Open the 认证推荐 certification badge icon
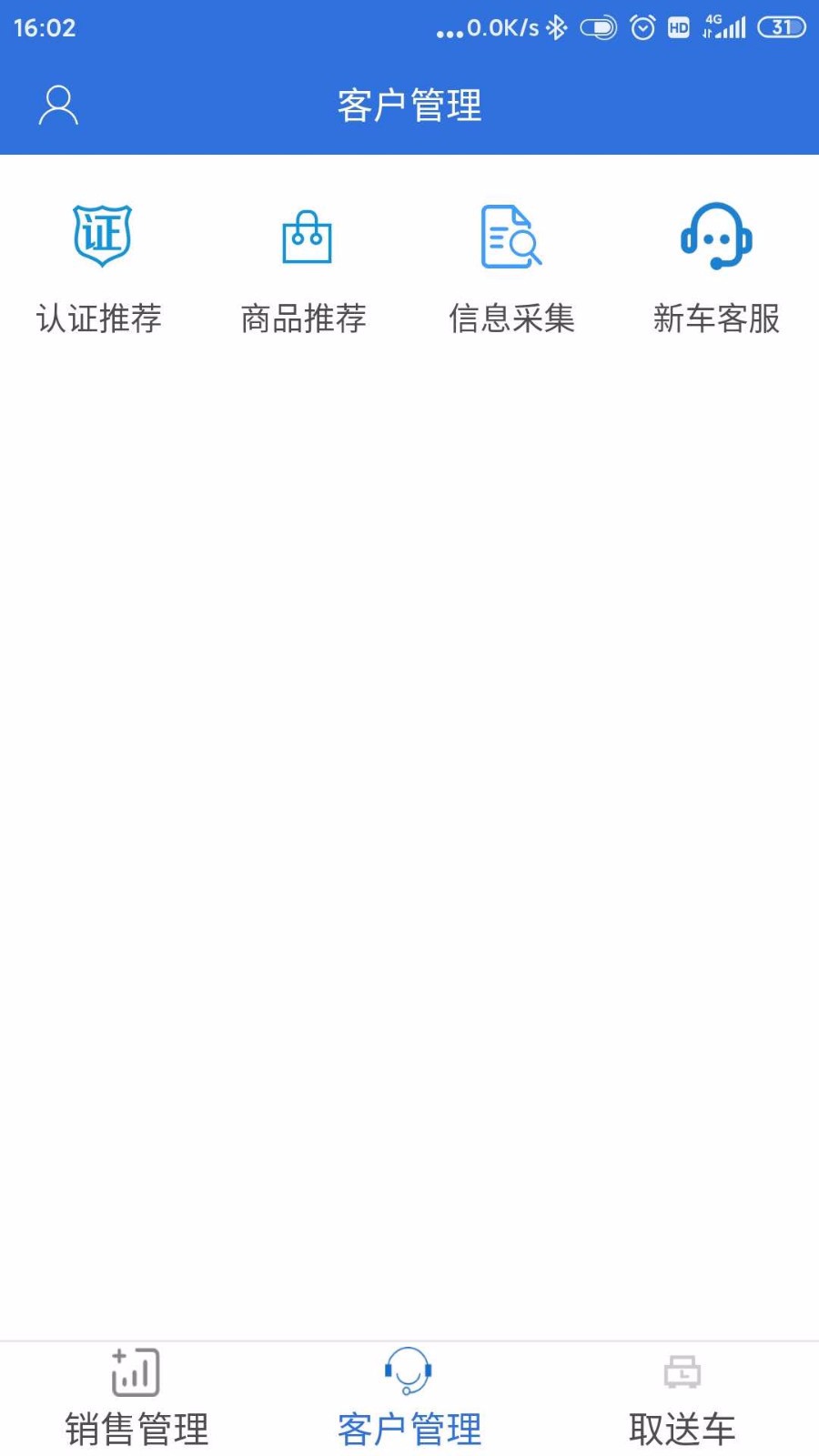 (x=102, y=235)
